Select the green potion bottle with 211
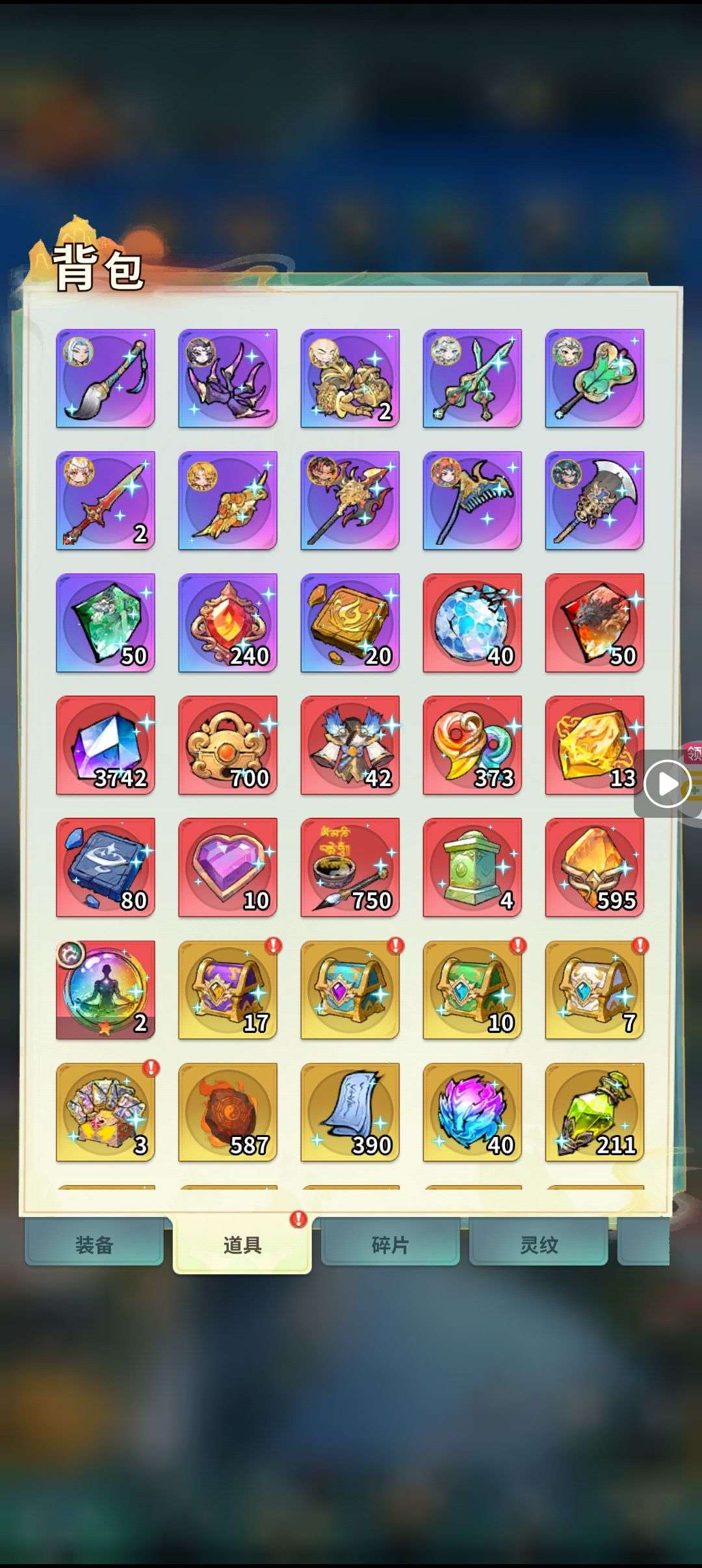This screenshot has width=702, height=1568. [594, 1112]
